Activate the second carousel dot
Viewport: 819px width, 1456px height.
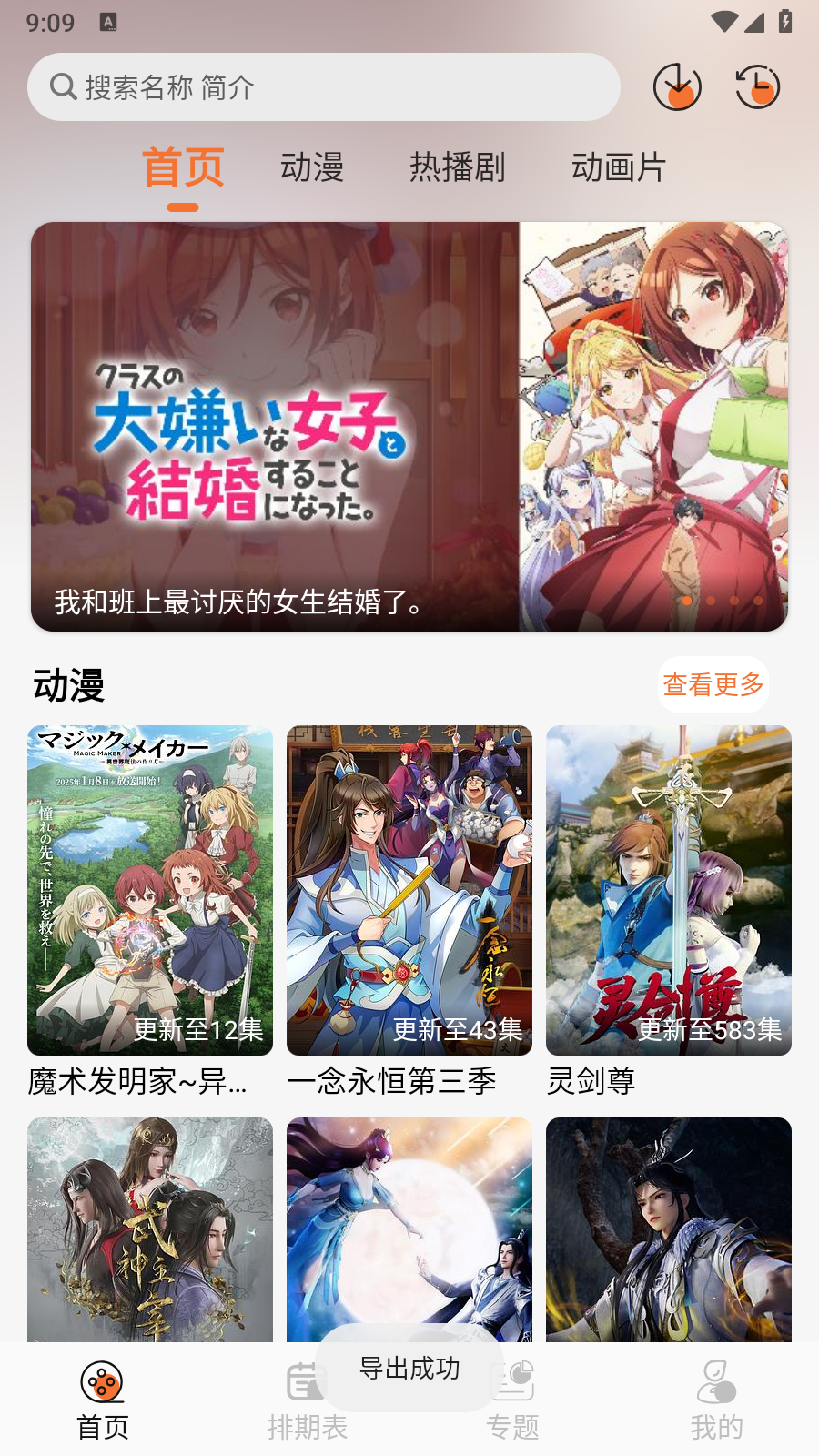point(713,601)
